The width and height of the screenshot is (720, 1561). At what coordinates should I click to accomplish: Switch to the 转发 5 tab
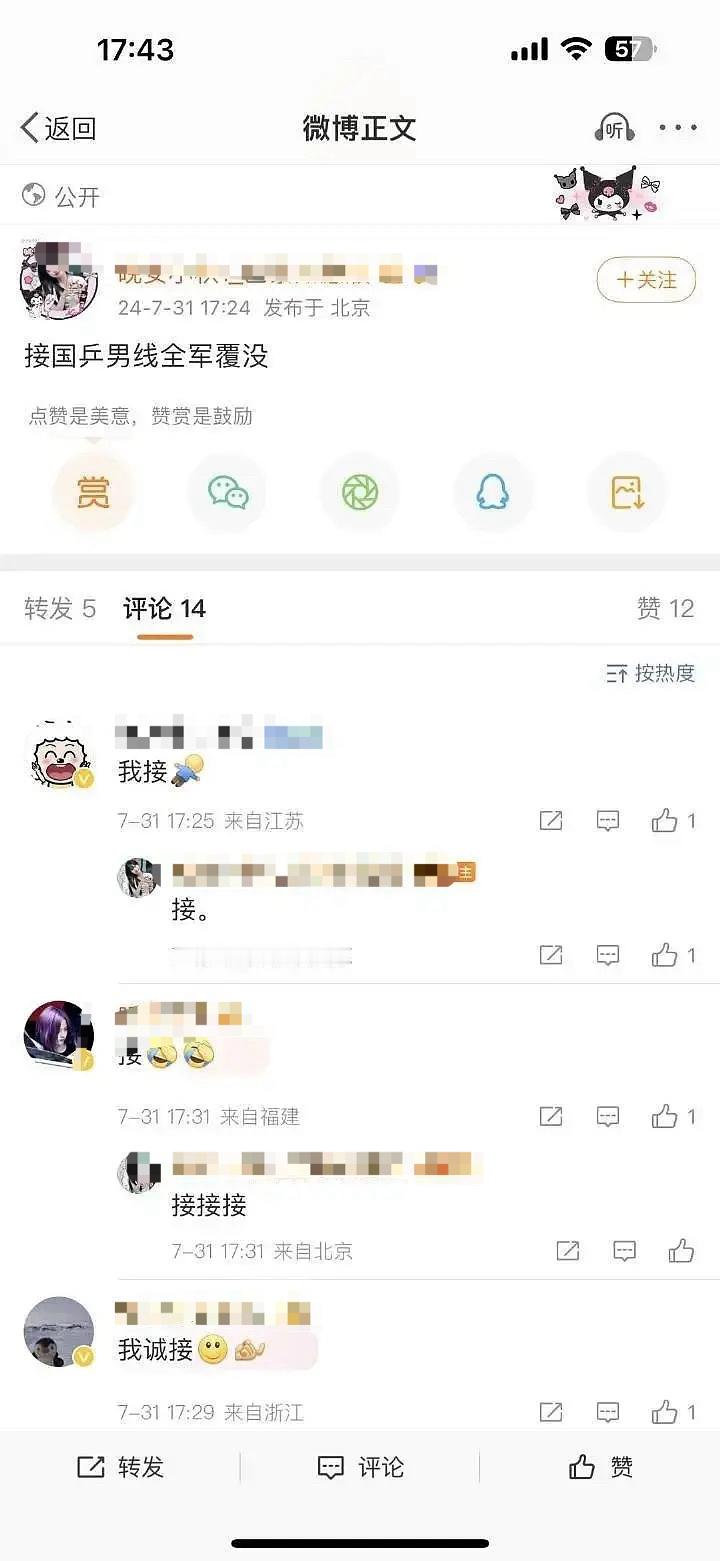[x=59, y=608]
